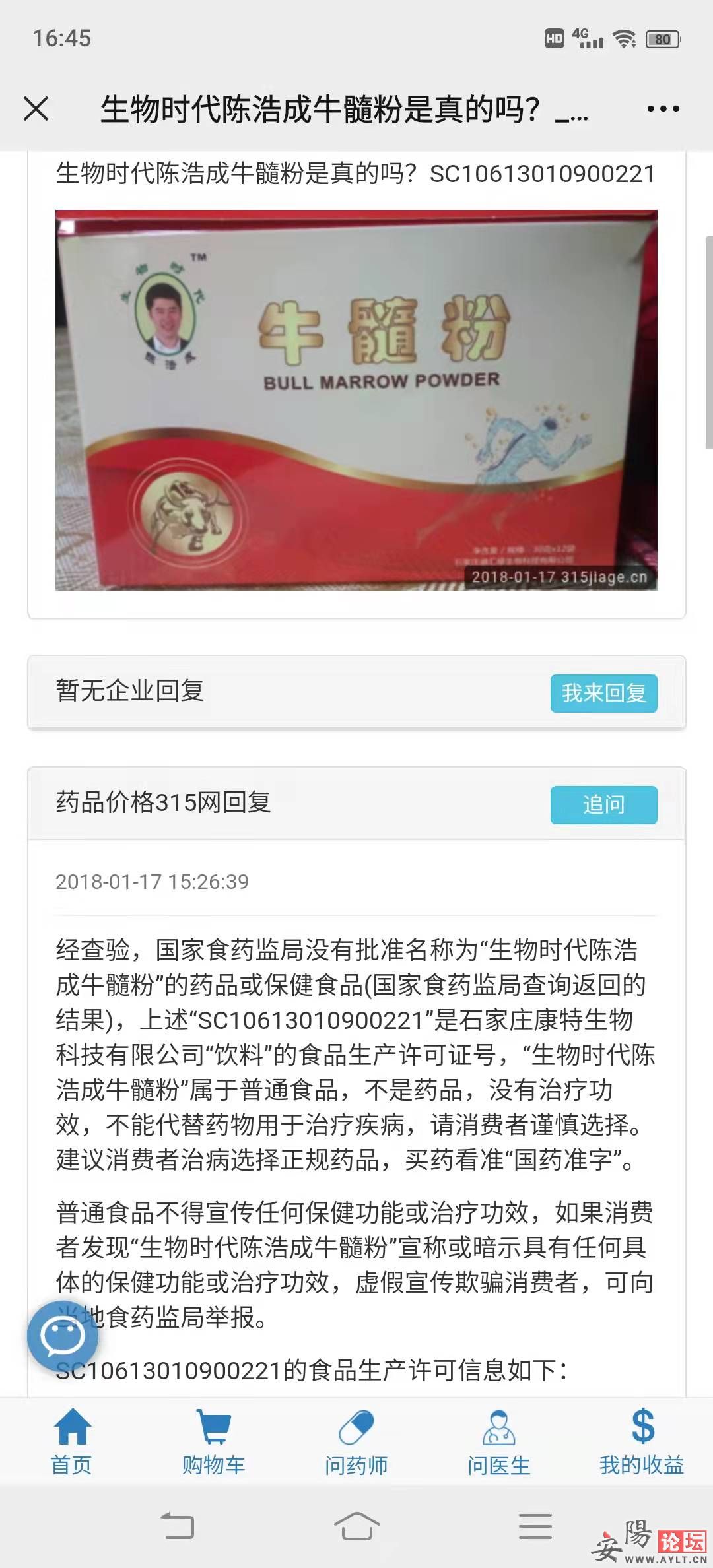Go to the 首页 tab
Viewport: 713px width, 1568px height.
pyautogui.click(x=72, y=1441)
